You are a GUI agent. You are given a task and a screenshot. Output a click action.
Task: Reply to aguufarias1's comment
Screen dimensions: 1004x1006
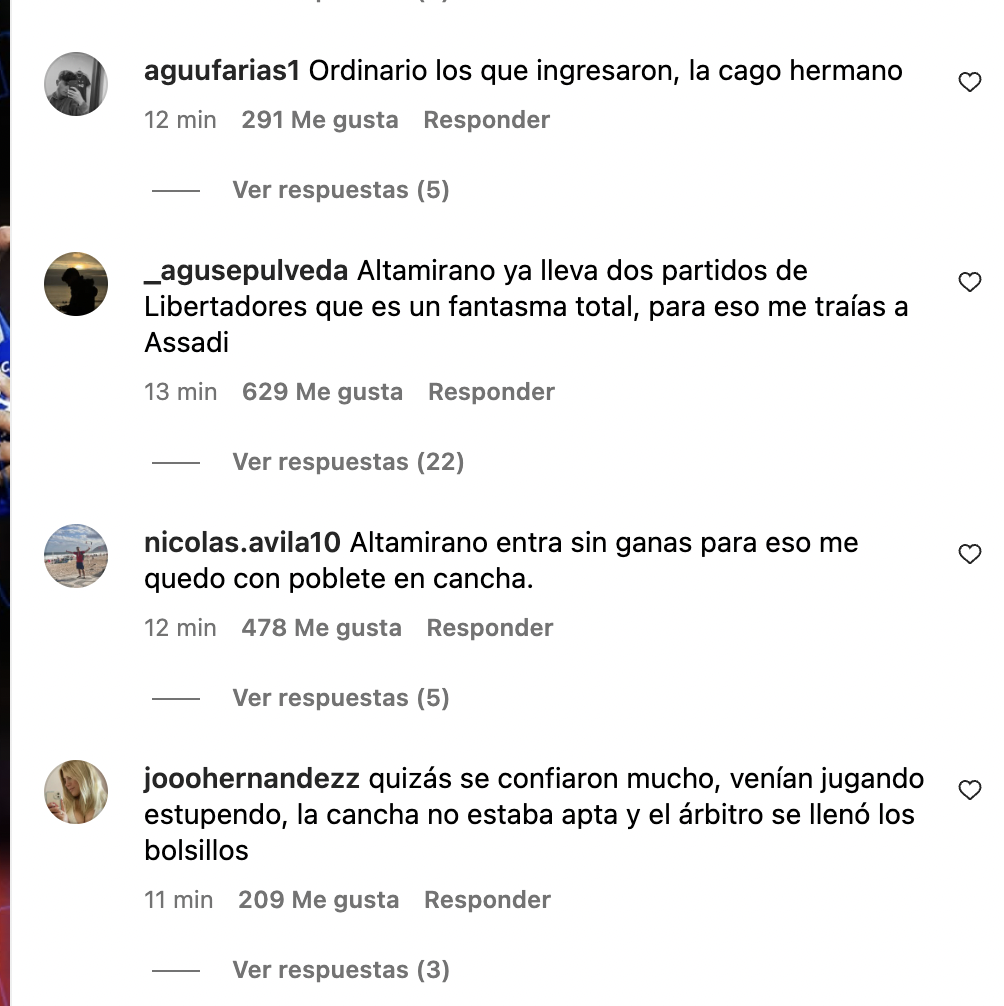486,120
